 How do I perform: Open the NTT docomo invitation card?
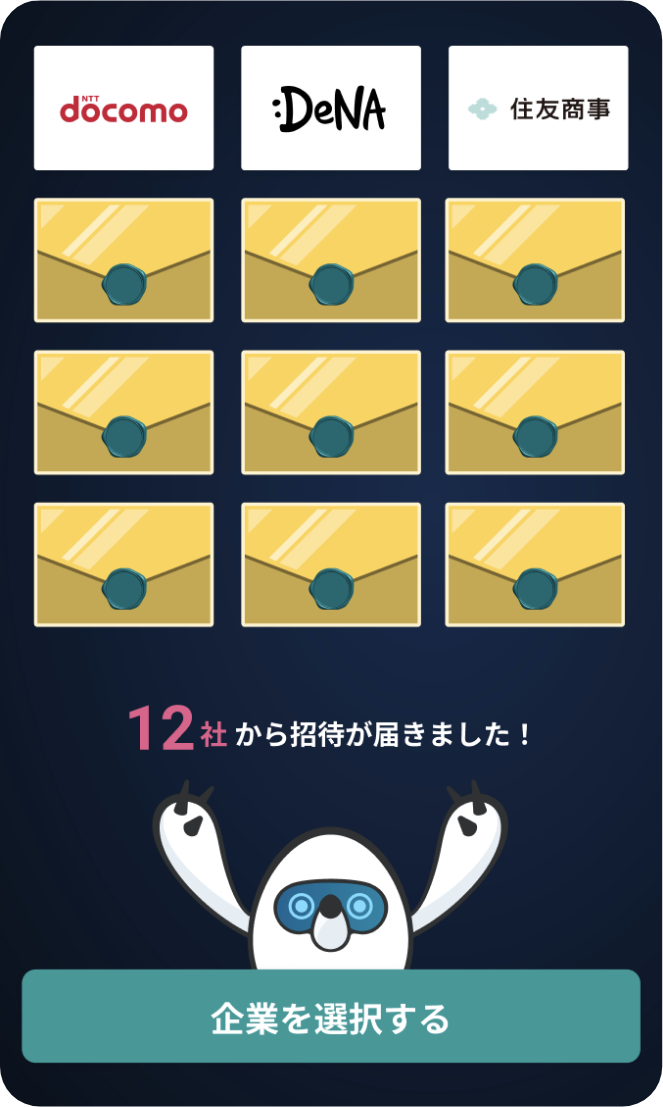coord(124,108)
